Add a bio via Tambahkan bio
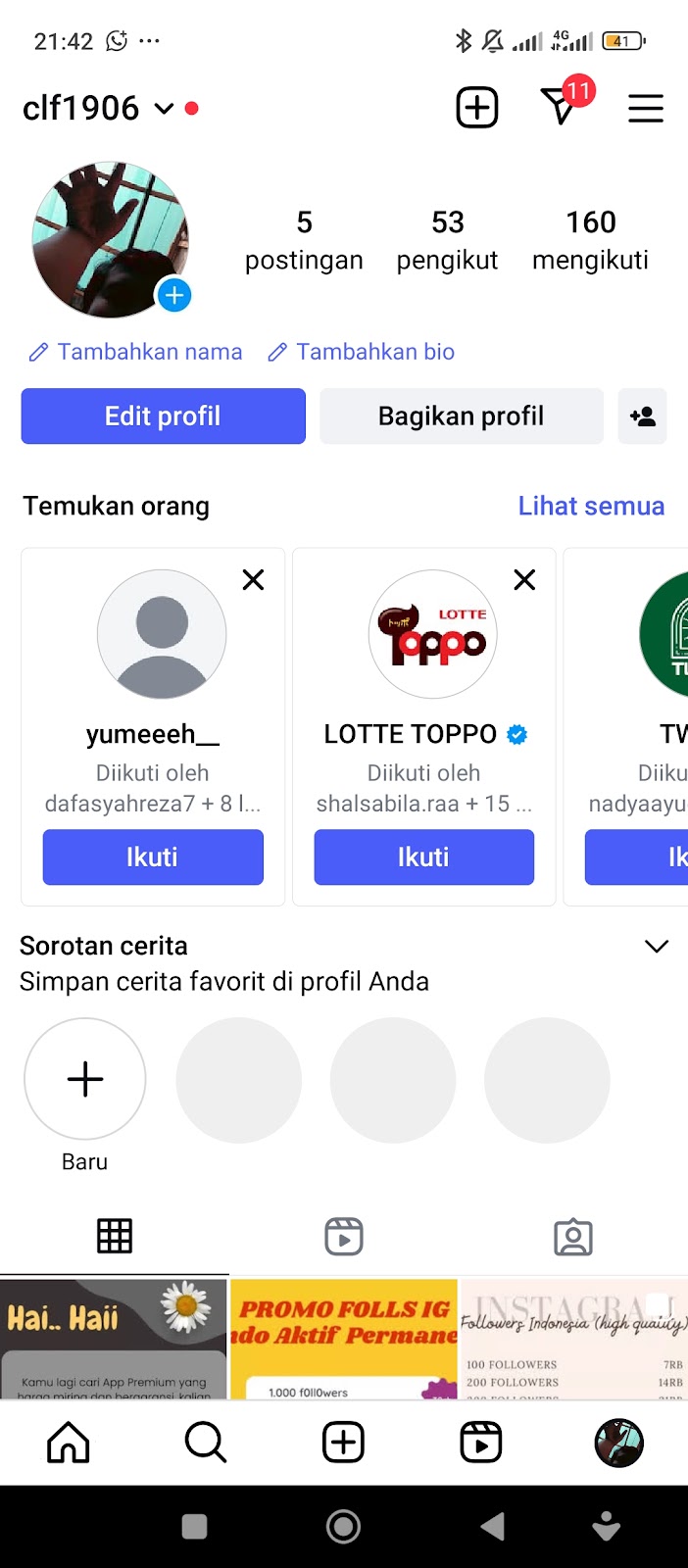Screen dimensions: 688x1568 (362, 352)
